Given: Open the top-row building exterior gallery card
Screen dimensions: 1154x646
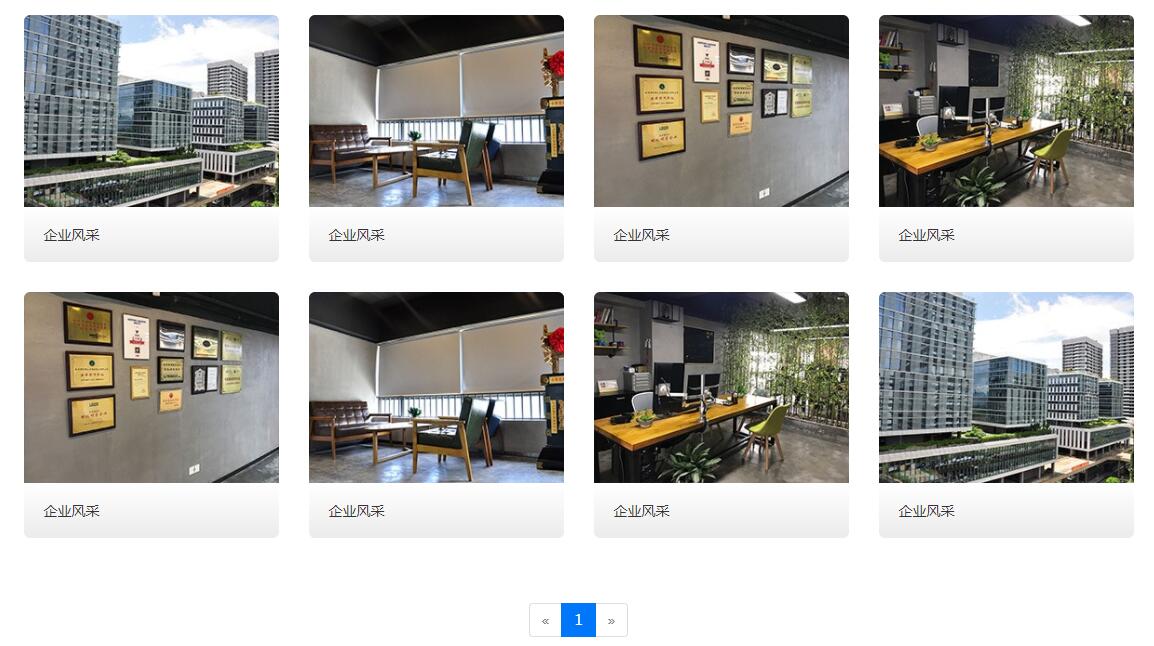Looking at the screenshot, I should pos(151,111).
